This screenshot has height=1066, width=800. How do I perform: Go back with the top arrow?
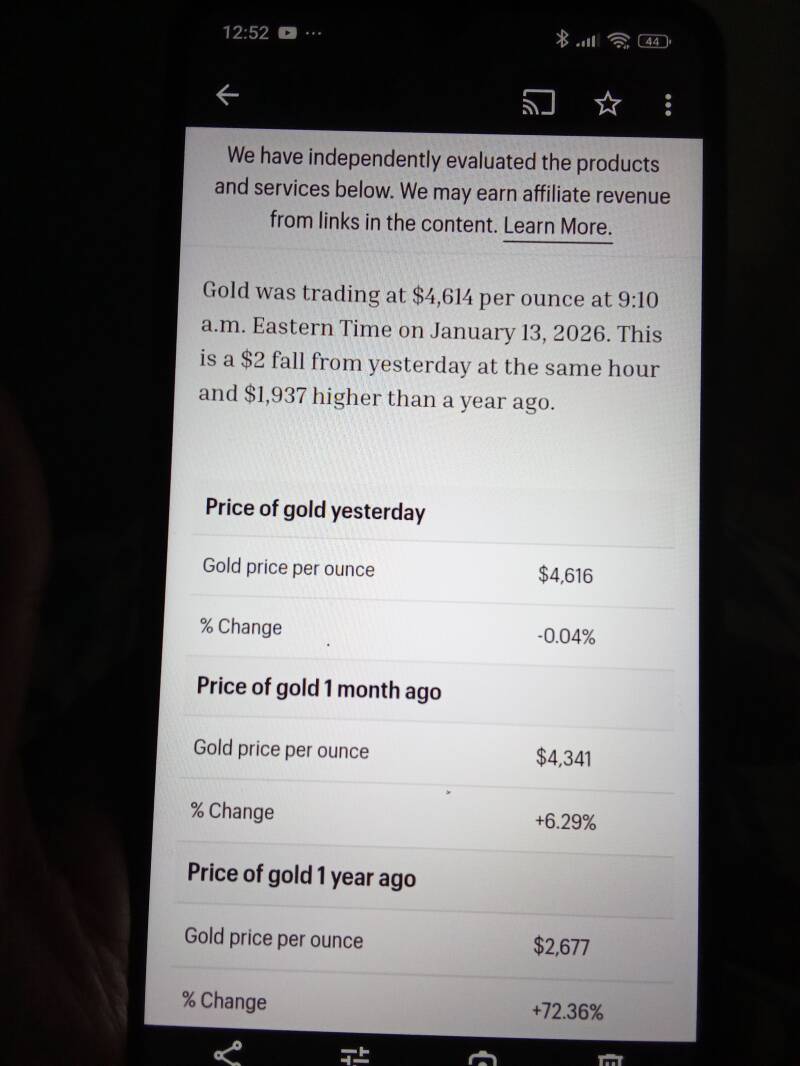227,94
